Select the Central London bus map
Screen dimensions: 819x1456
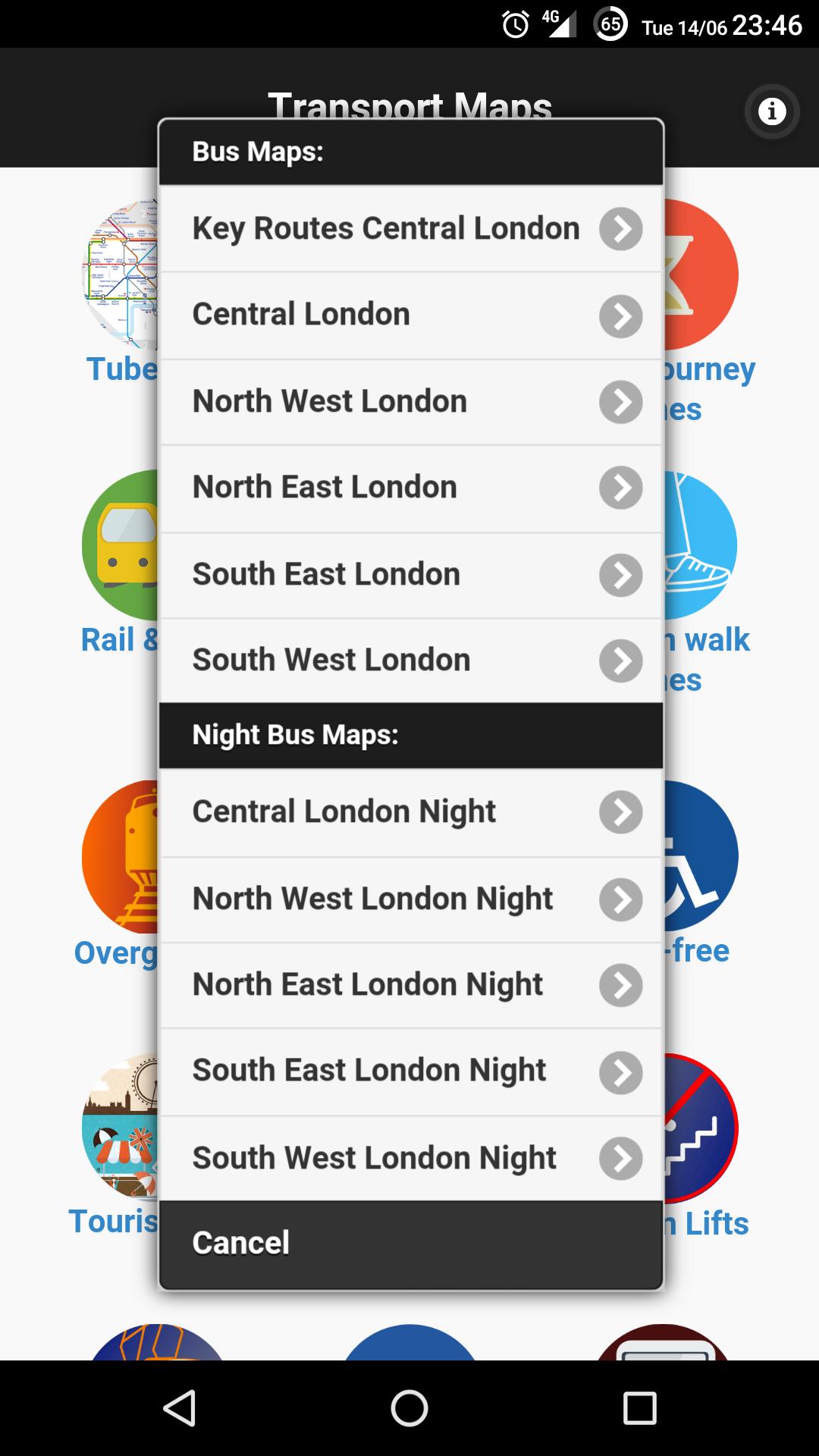[409, 315]
